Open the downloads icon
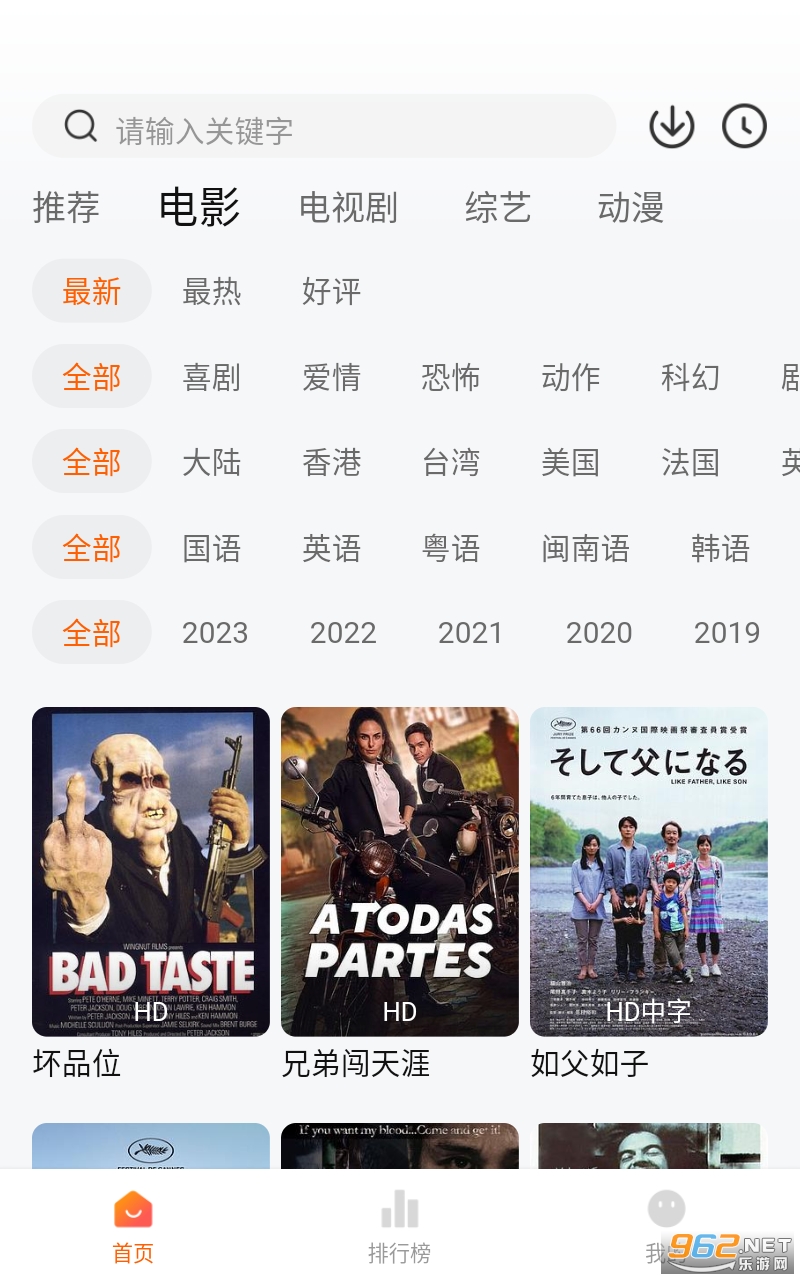 [x=672, y=127]
